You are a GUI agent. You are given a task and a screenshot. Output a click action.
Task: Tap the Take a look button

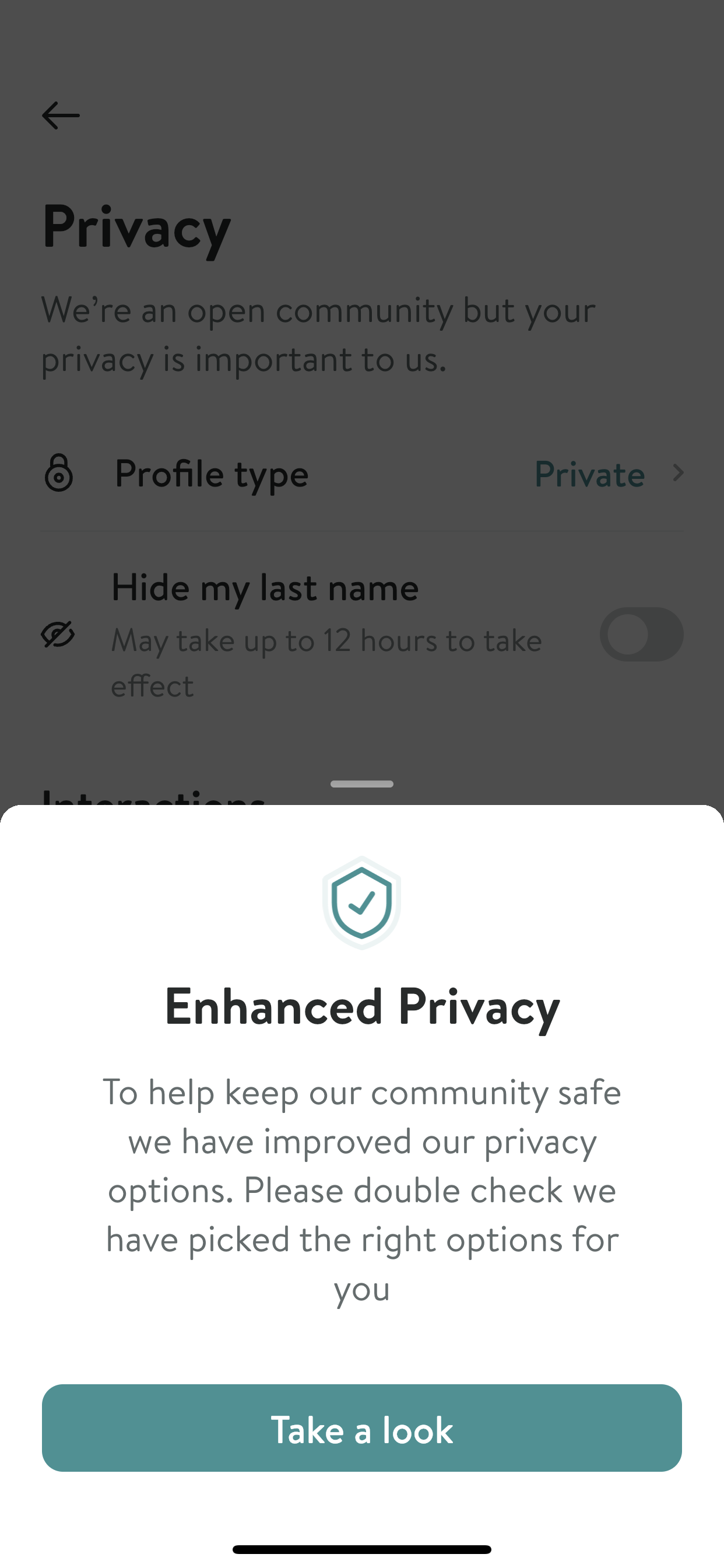(362, 1428)
